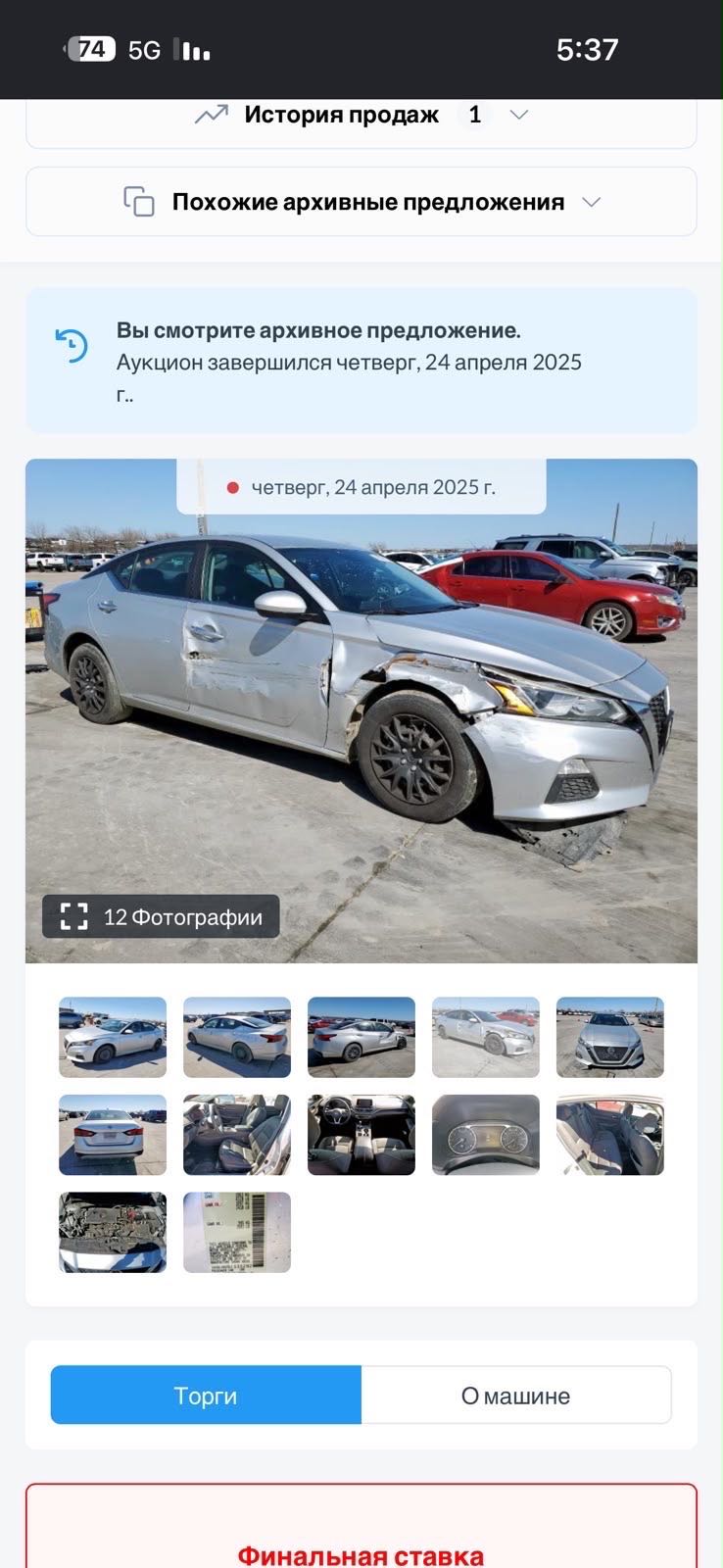Expand Похожие архивные предложения section
The width and height of the screenshot is (723, 1568).
(x=361, y=202)
